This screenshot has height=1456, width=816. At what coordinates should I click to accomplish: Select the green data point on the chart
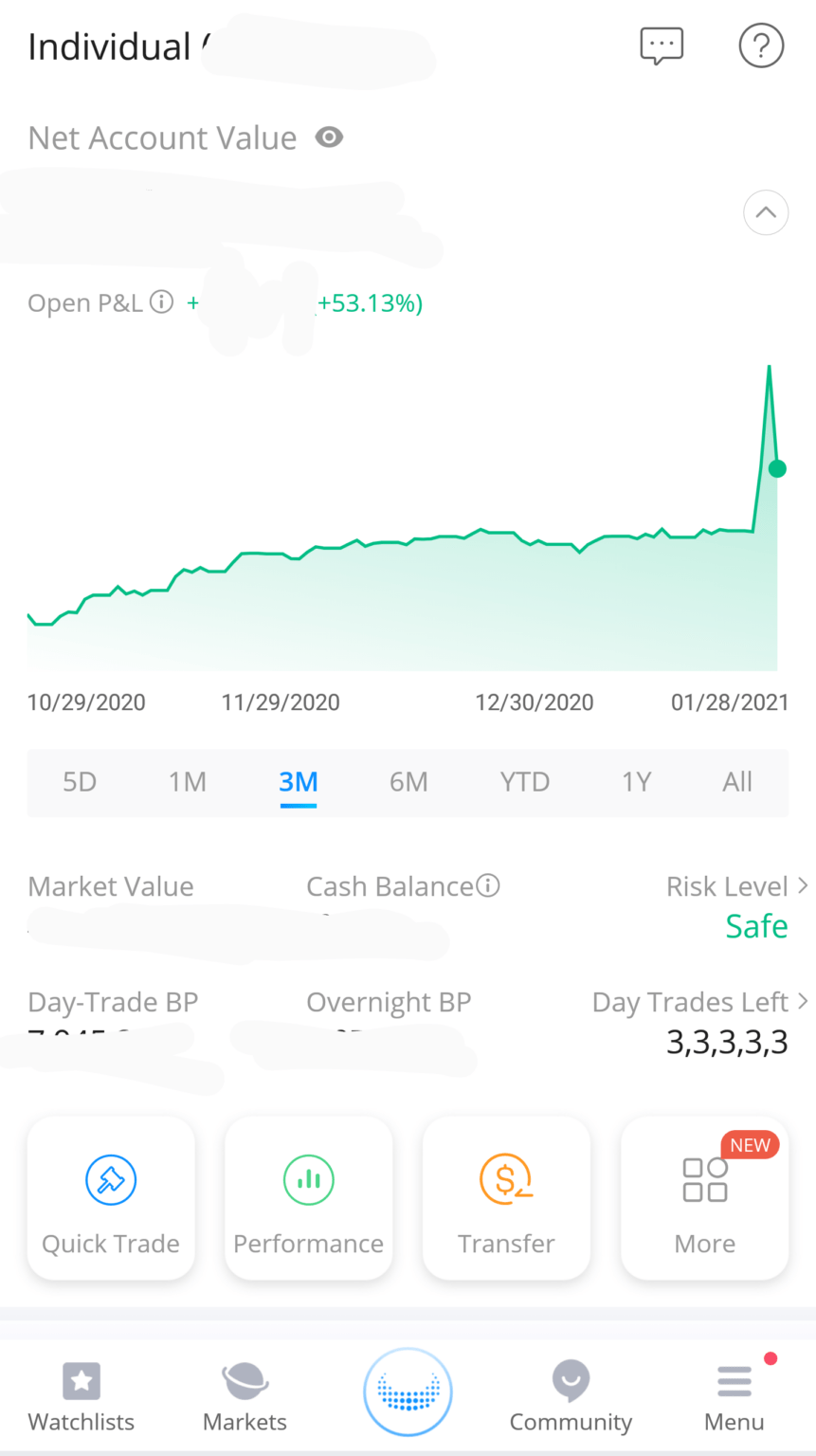pos(775,468)
